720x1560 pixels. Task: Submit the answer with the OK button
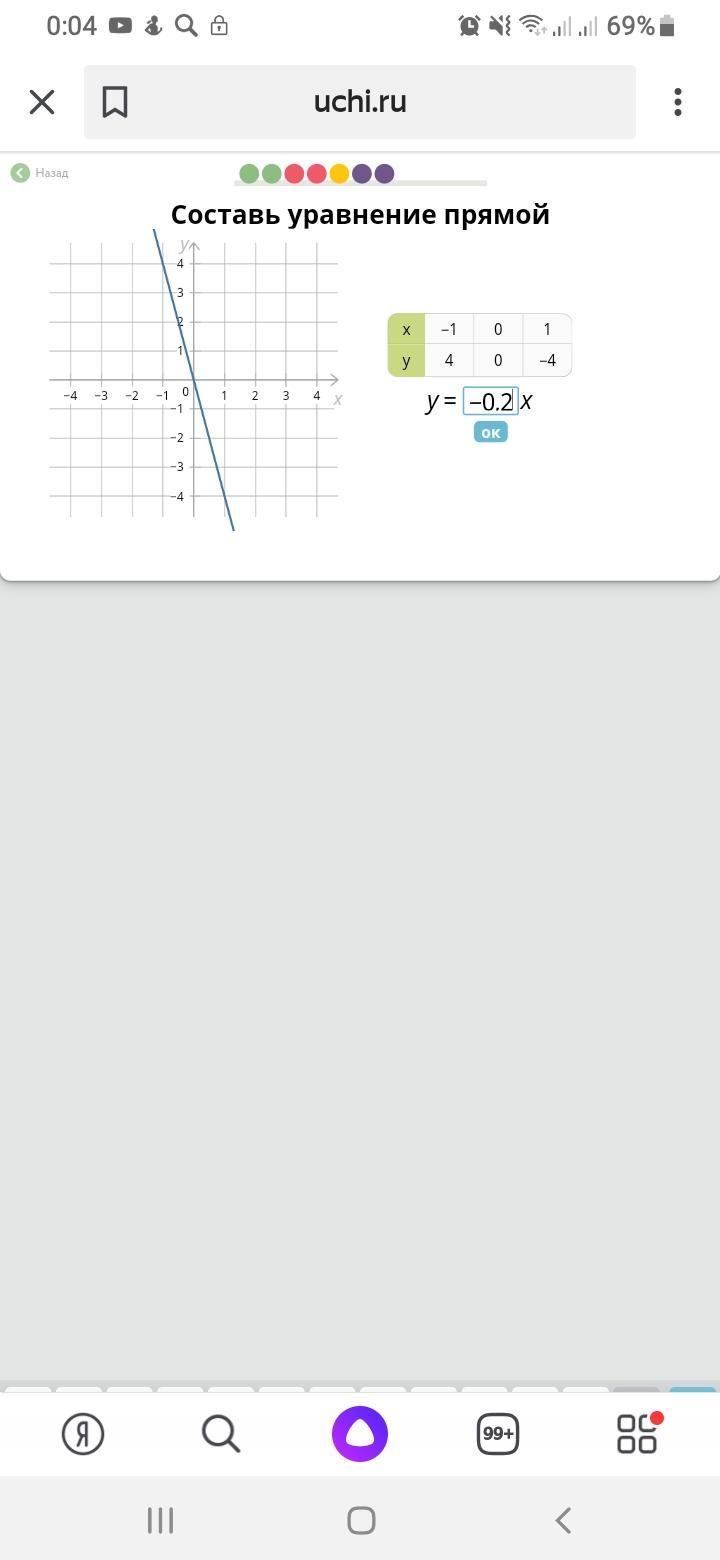490,432
